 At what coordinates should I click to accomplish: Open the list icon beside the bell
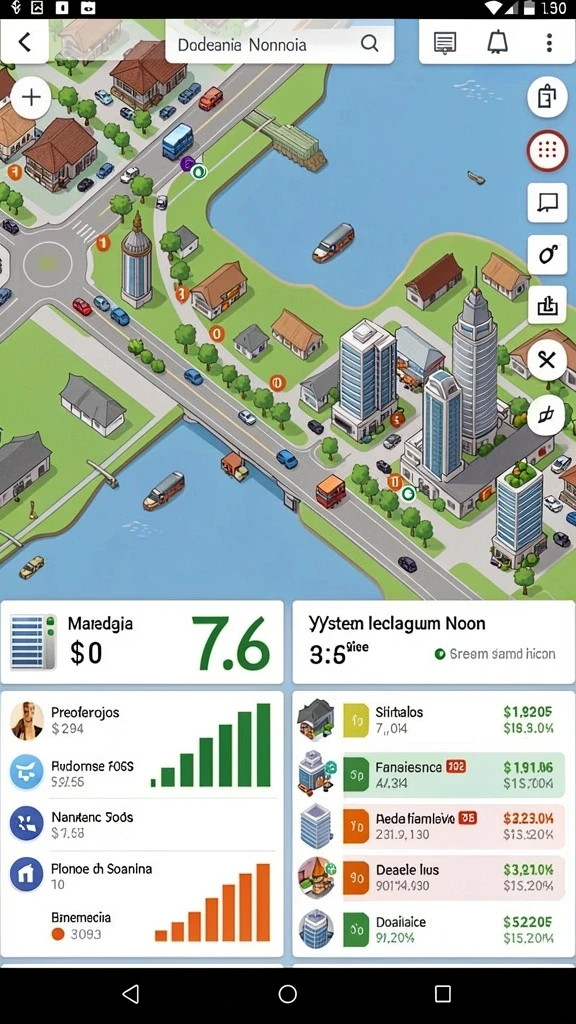point(445,43)
